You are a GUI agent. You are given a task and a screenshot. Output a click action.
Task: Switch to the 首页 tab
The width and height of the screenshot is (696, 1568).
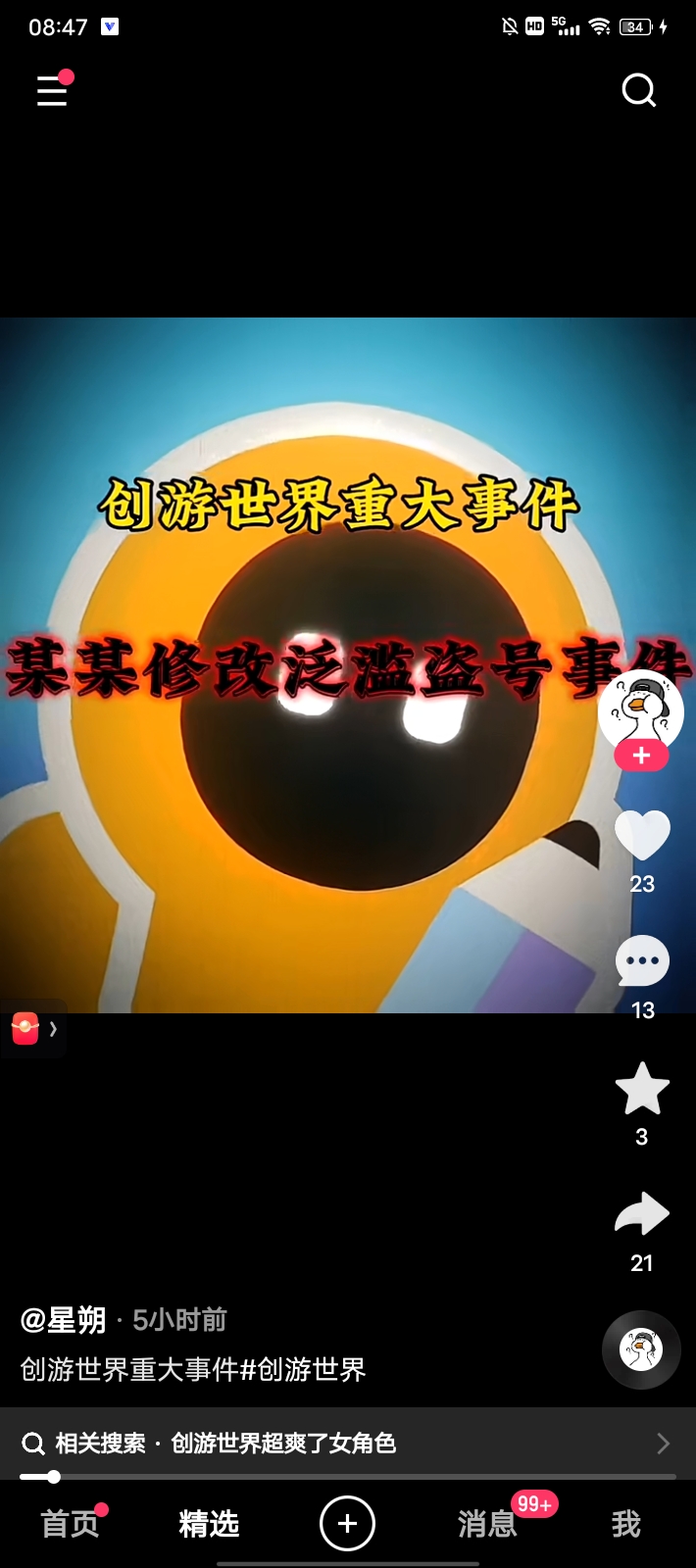click(x=70, y=1524)
